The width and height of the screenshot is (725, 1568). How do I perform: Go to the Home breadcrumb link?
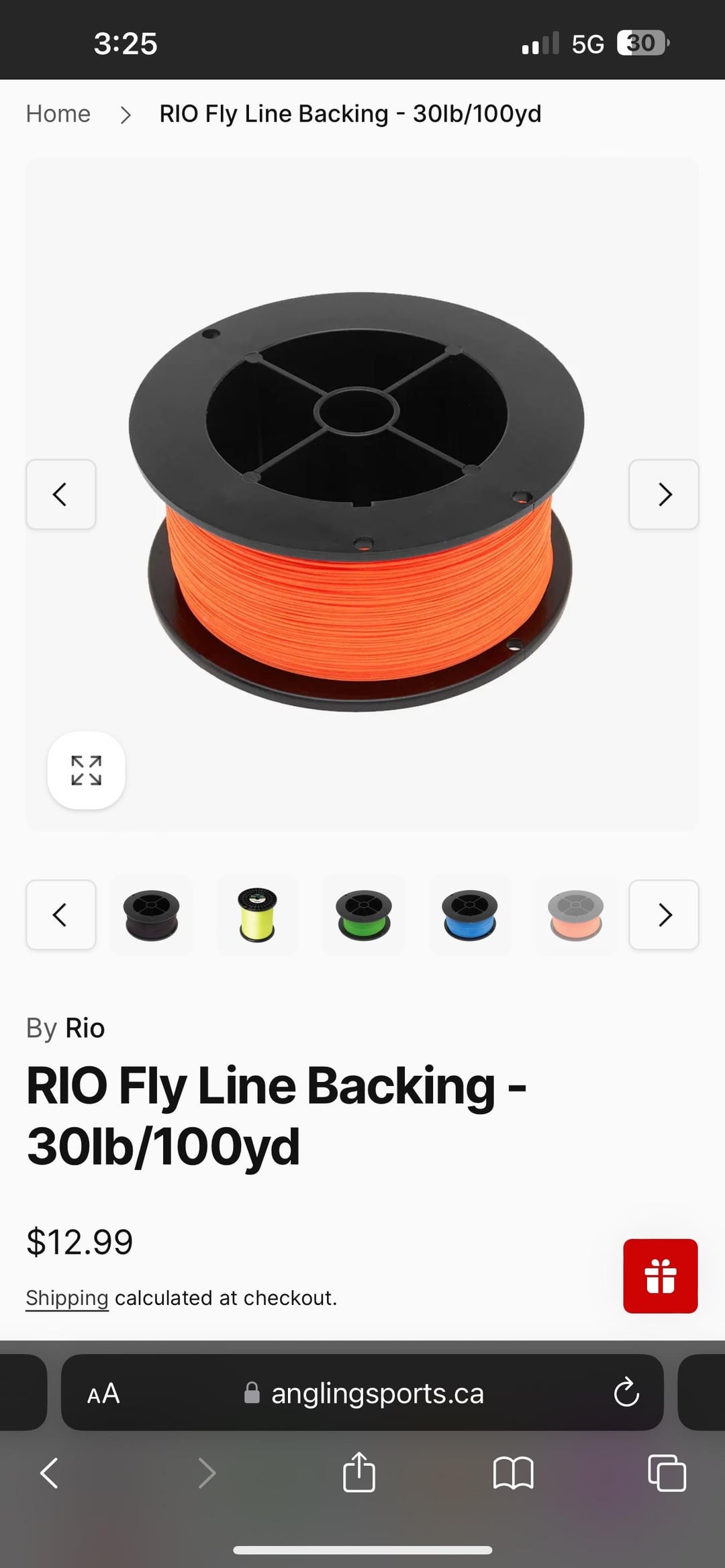pyautogui.click(x=58, y=114)
